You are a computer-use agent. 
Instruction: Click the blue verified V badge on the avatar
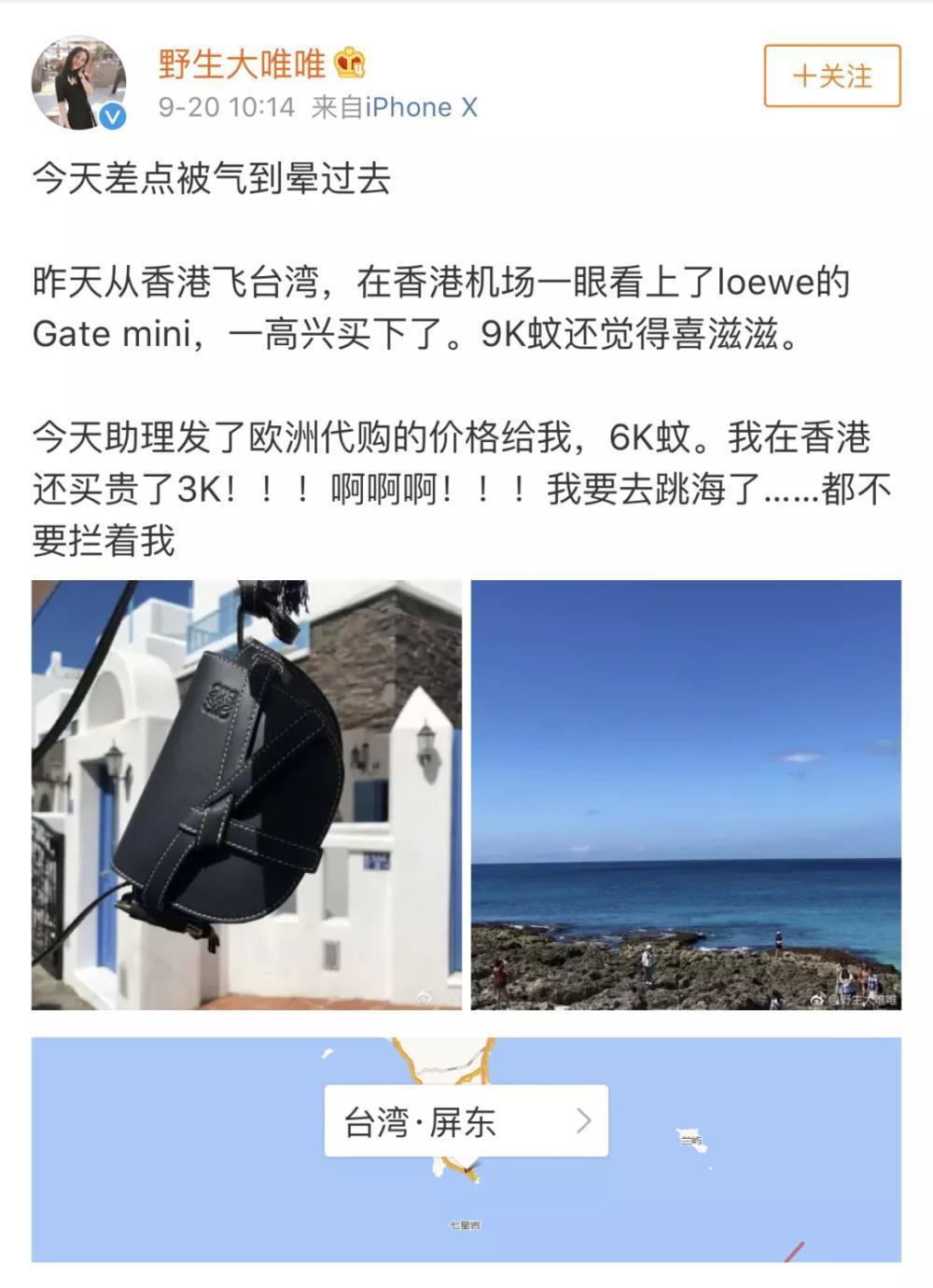tap(112, 115)
